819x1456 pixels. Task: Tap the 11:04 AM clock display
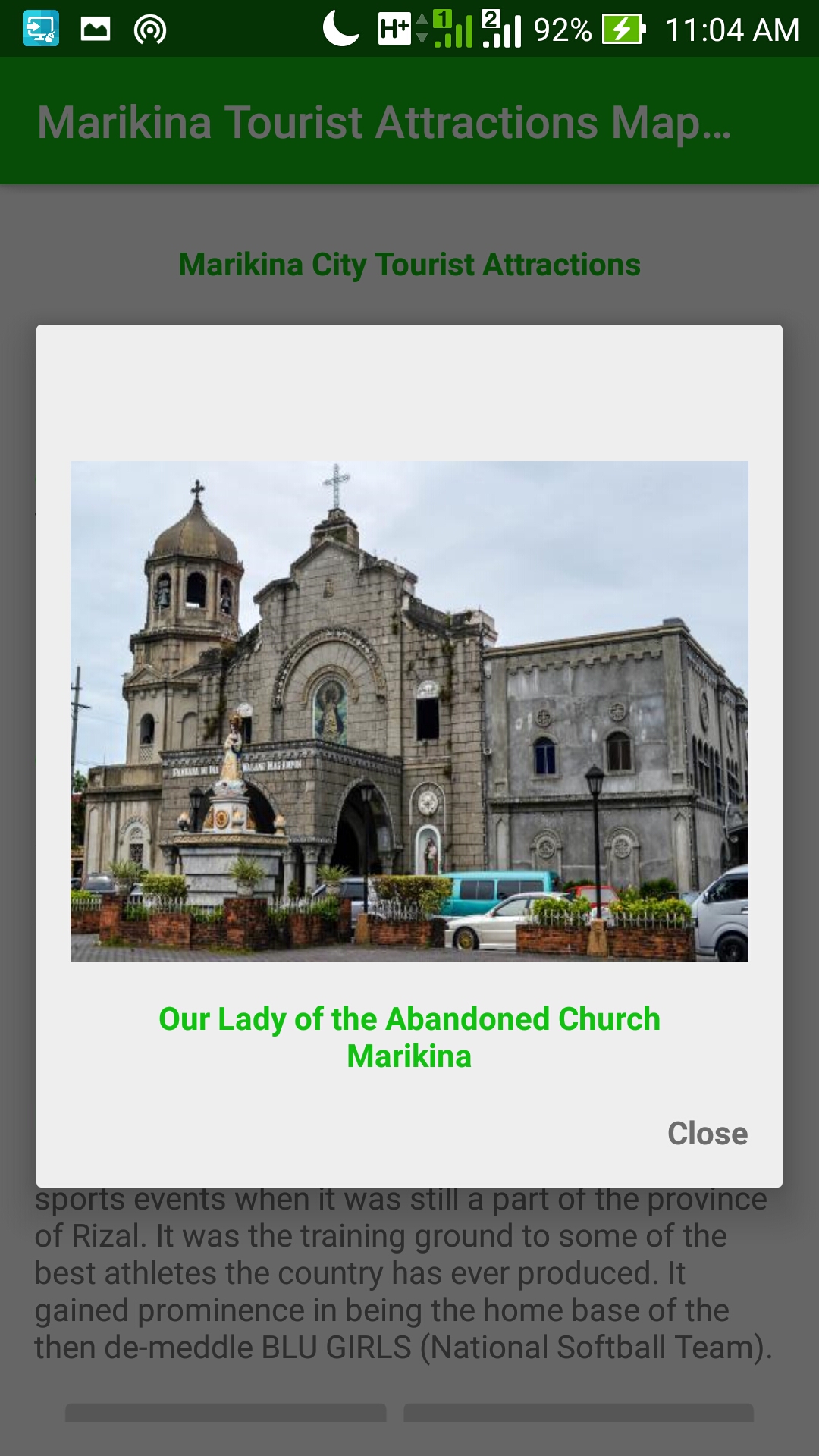(x=733, y=30)
